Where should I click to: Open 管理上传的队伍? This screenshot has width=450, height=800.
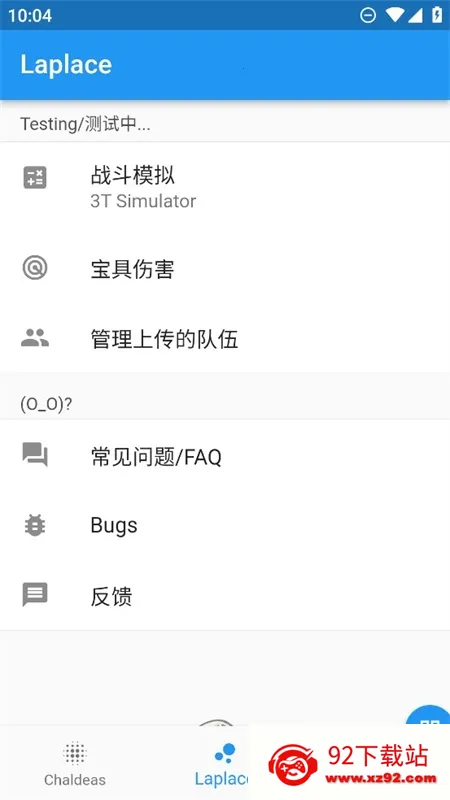point(225,338)
